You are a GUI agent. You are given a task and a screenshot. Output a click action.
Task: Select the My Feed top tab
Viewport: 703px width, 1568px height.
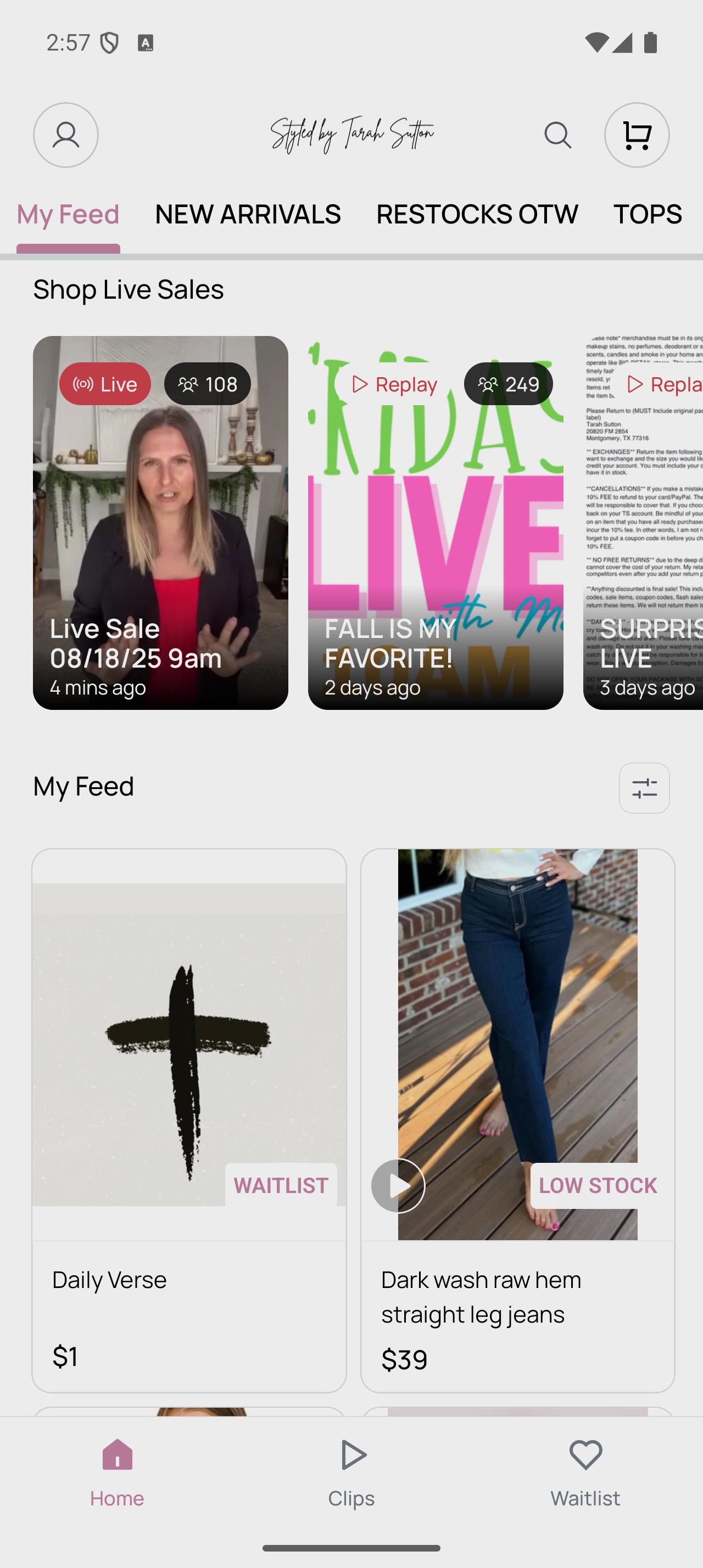click(68, 214)
